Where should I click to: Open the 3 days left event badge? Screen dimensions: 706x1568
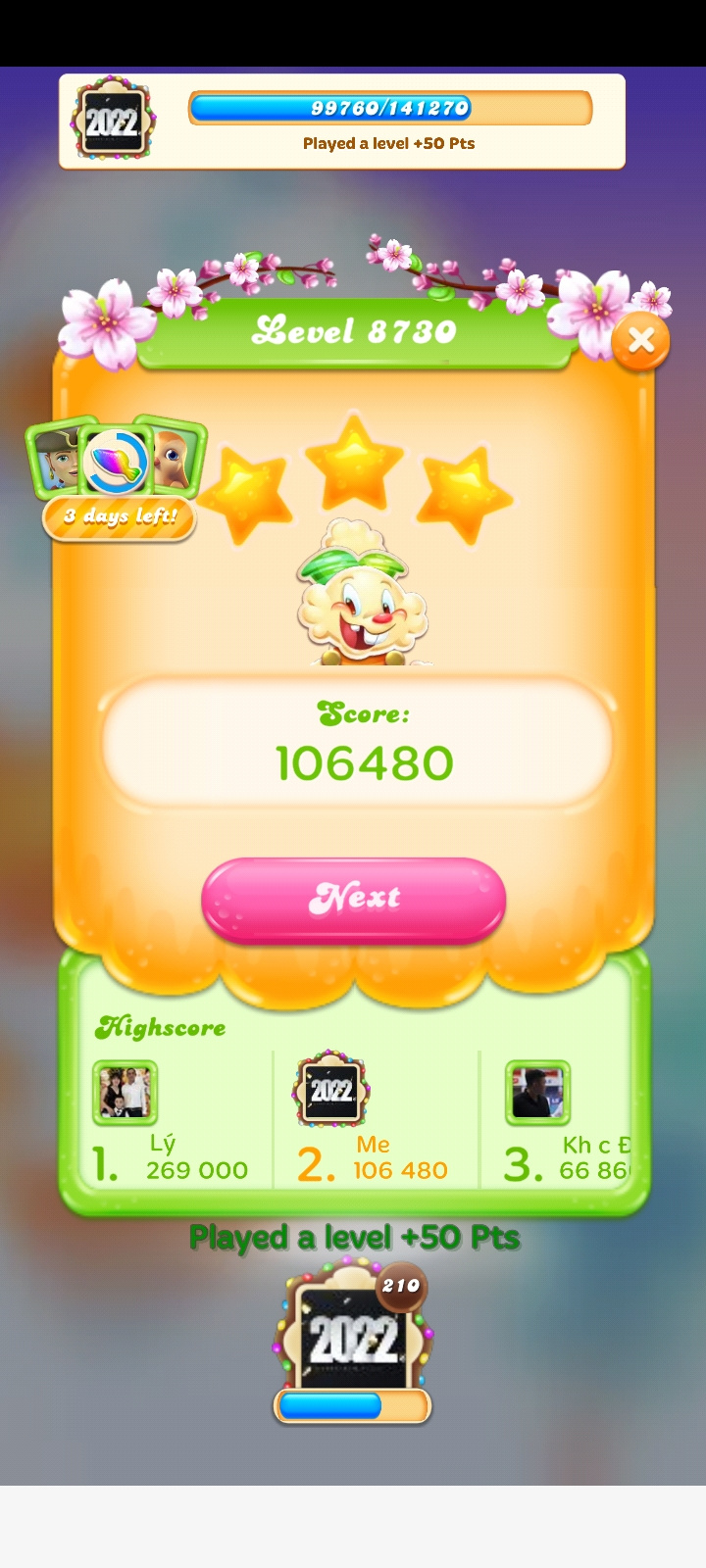(x=118, y=477)
